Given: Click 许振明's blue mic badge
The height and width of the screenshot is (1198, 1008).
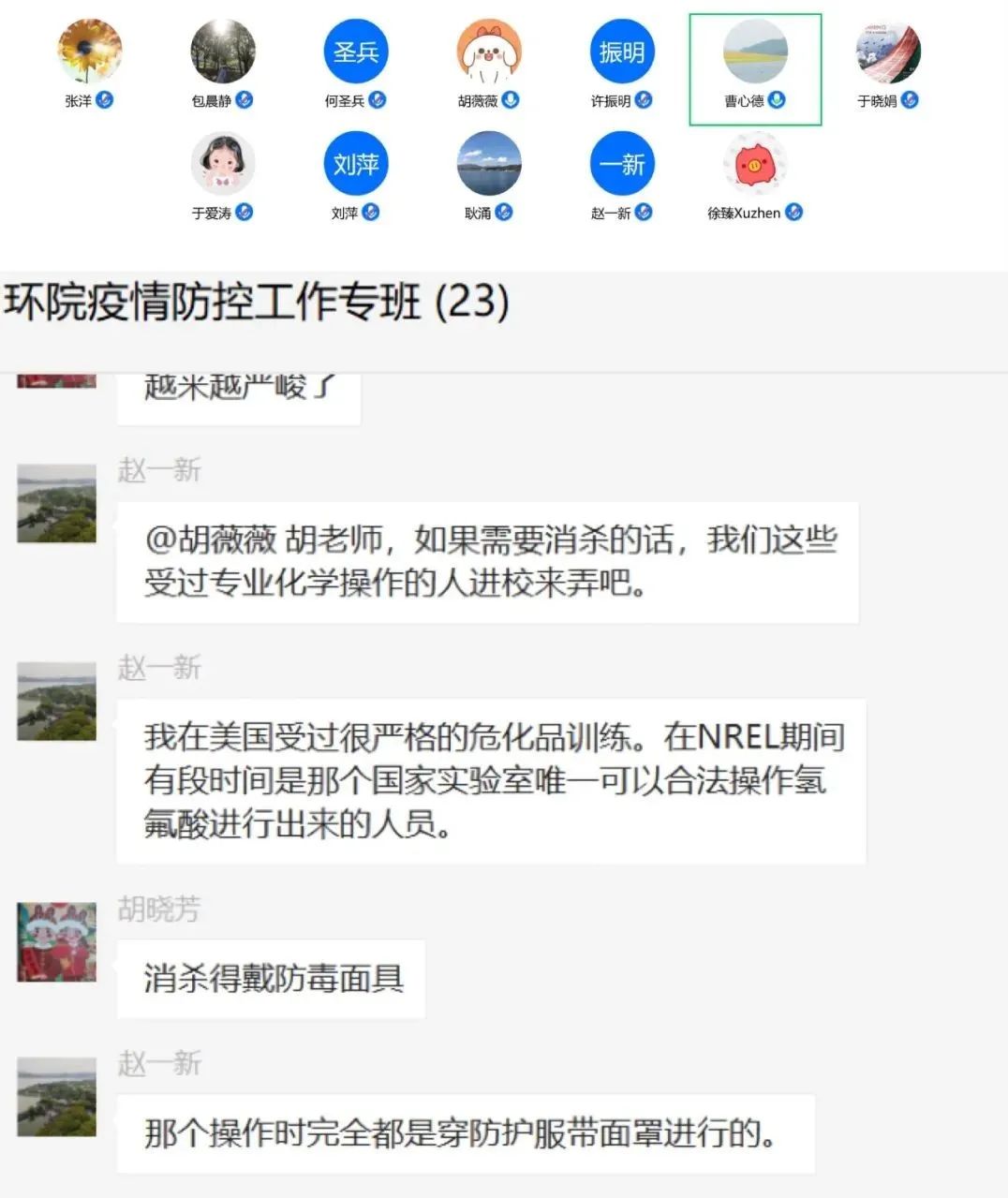Looking at the screenshot, I should [x=644, y=101].
